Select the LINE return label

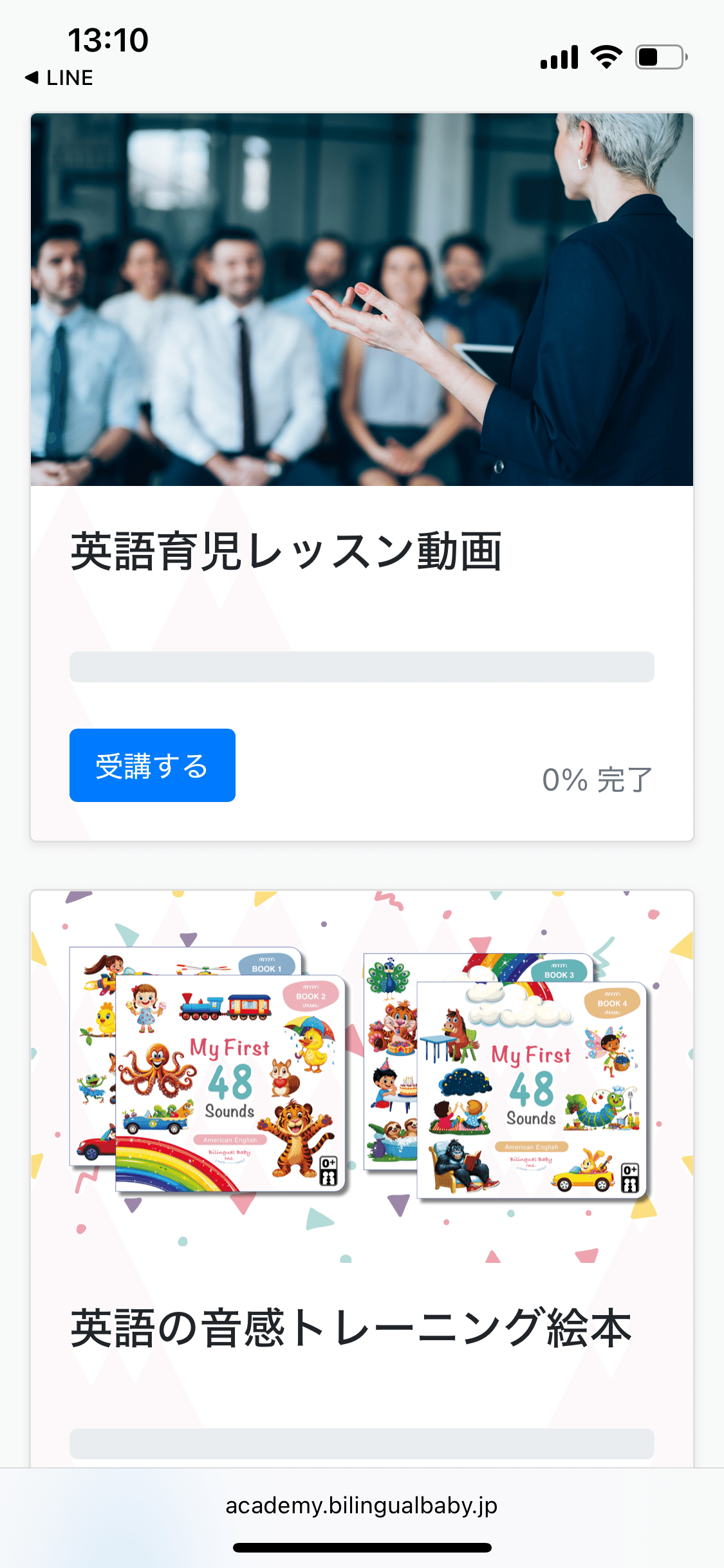click(x=68, y=77)
